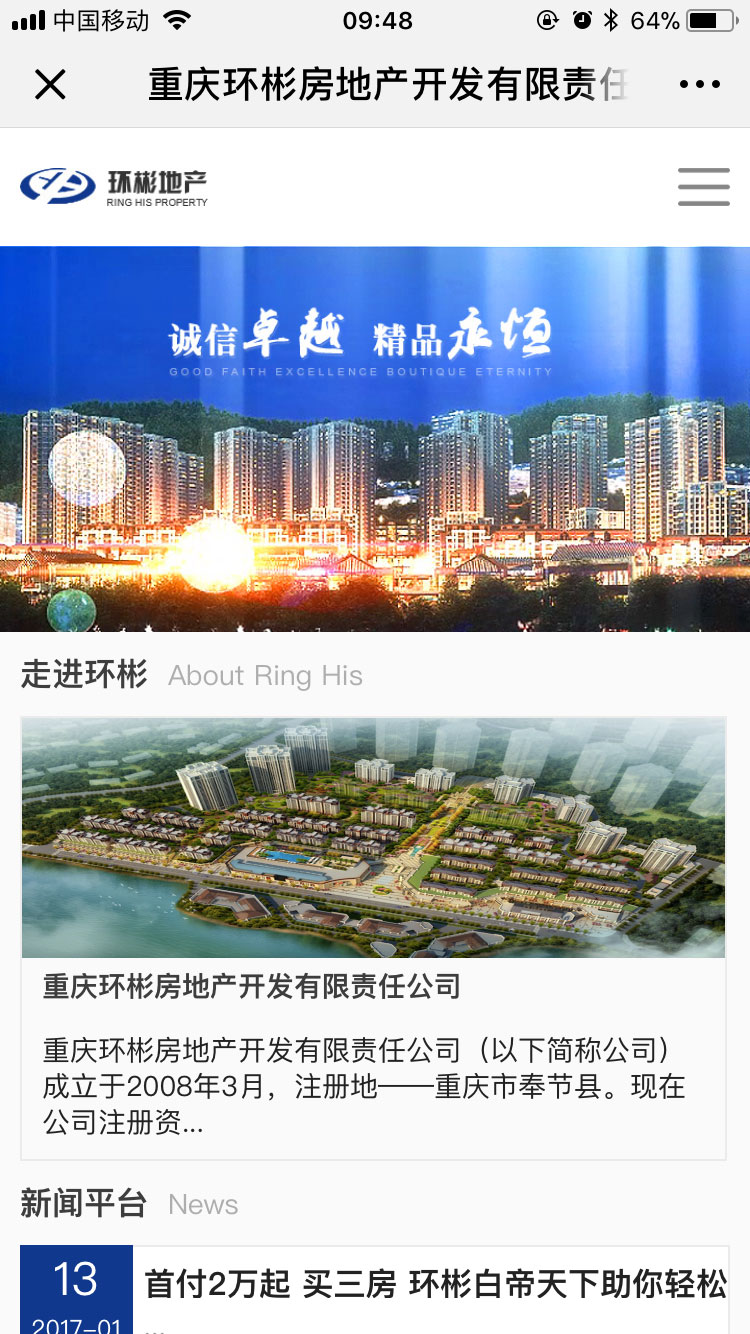Viewport: 750px width, 1334px height.
Task: Go to the 环彬地产 homepage via logo
Action: coord(114,186)
